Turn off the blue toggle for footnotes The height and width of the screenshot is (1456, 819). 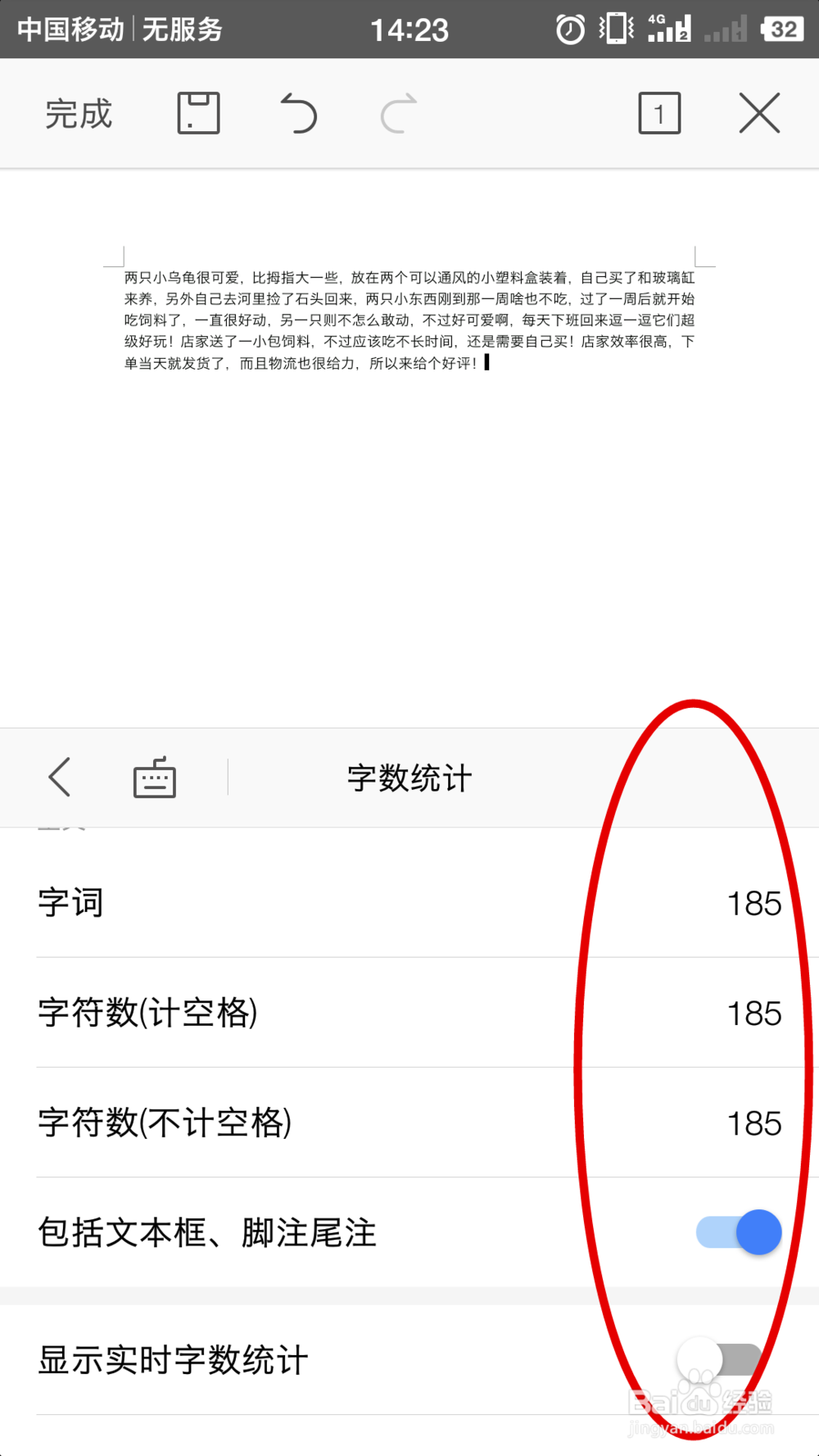(x=738, y=1232)
